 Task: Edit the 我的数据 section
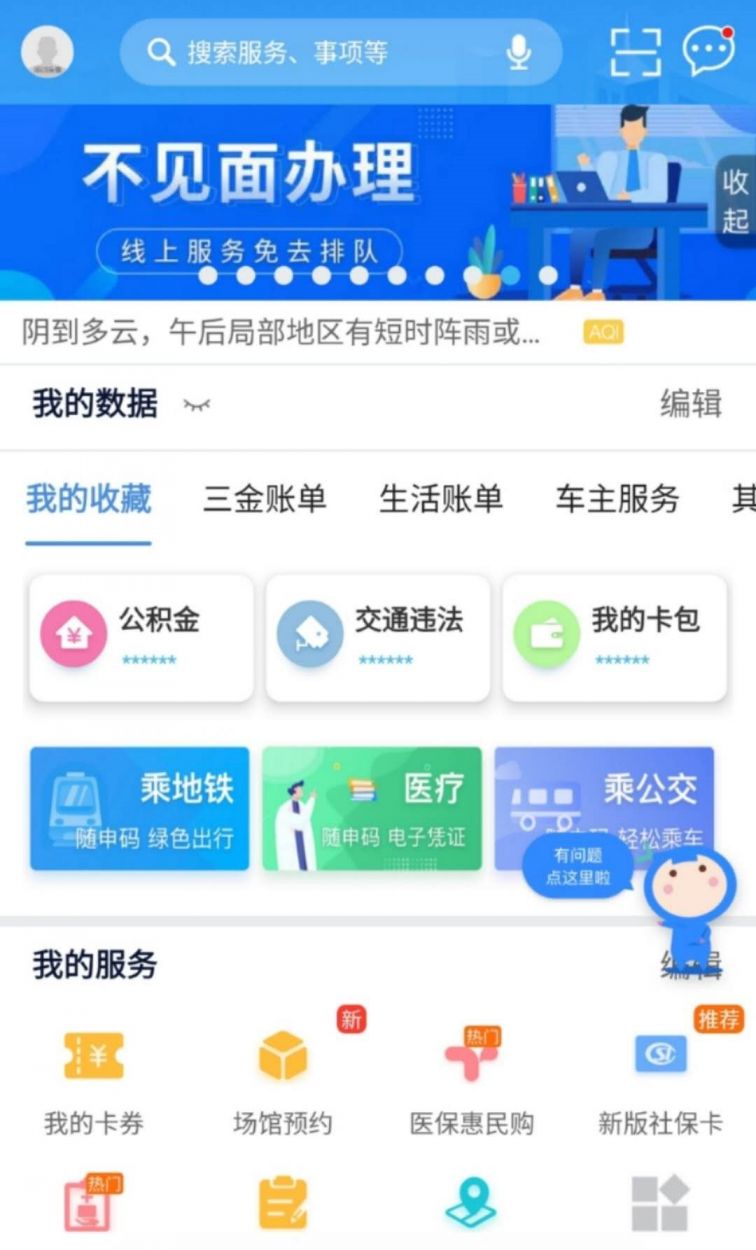pos(690,404)
